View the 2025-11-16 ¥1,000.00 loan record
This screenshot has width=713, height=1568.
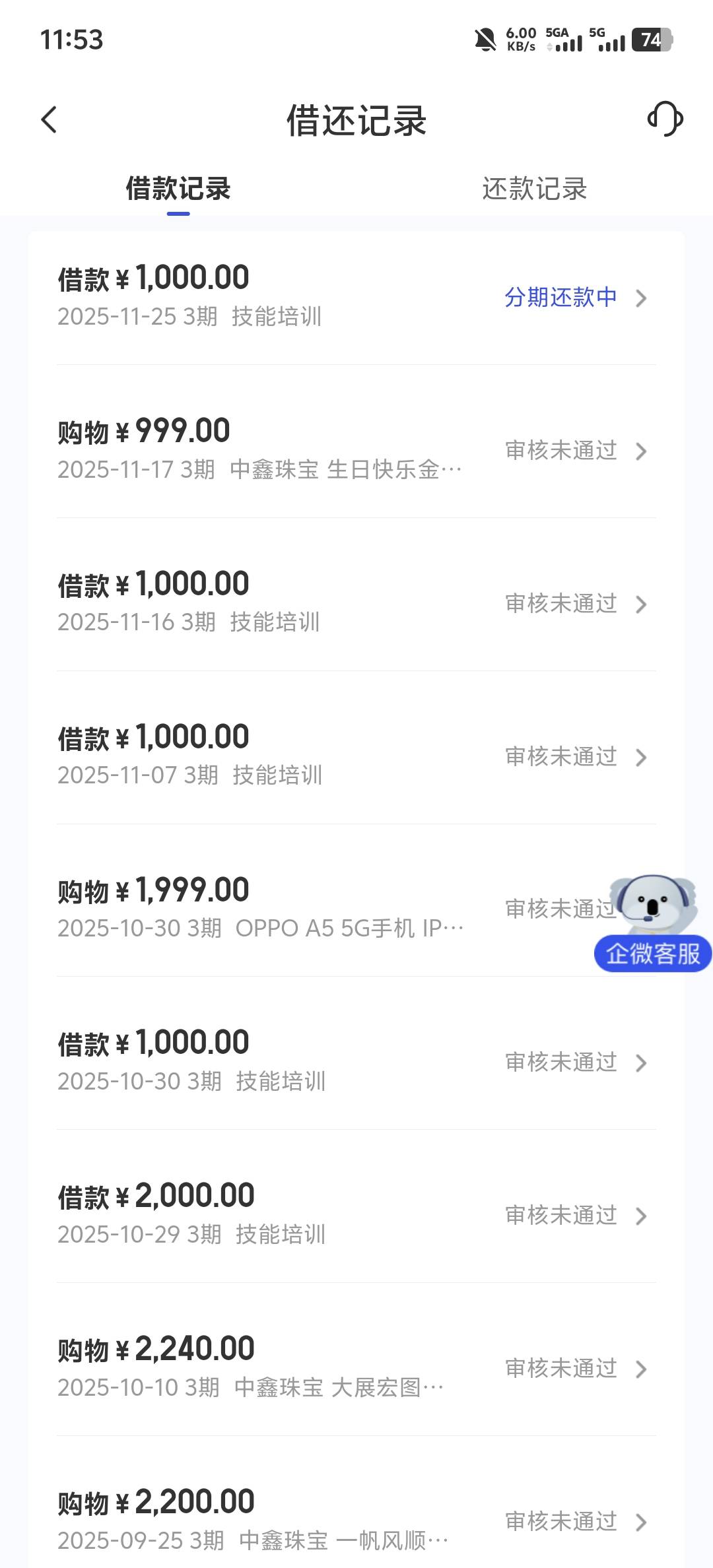point(356,603)
